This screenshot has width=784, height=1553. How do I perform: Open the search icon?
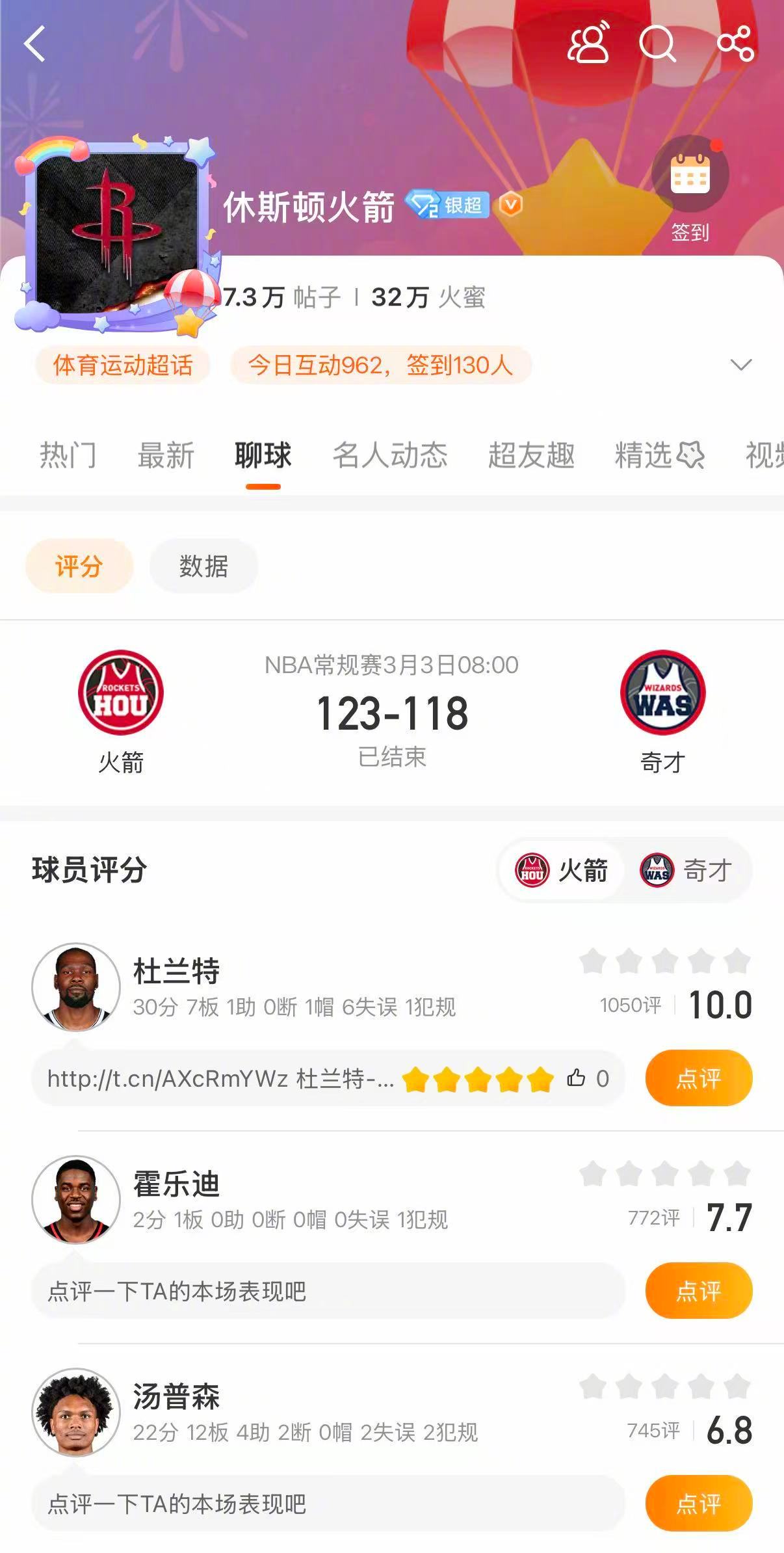point(660,46)
